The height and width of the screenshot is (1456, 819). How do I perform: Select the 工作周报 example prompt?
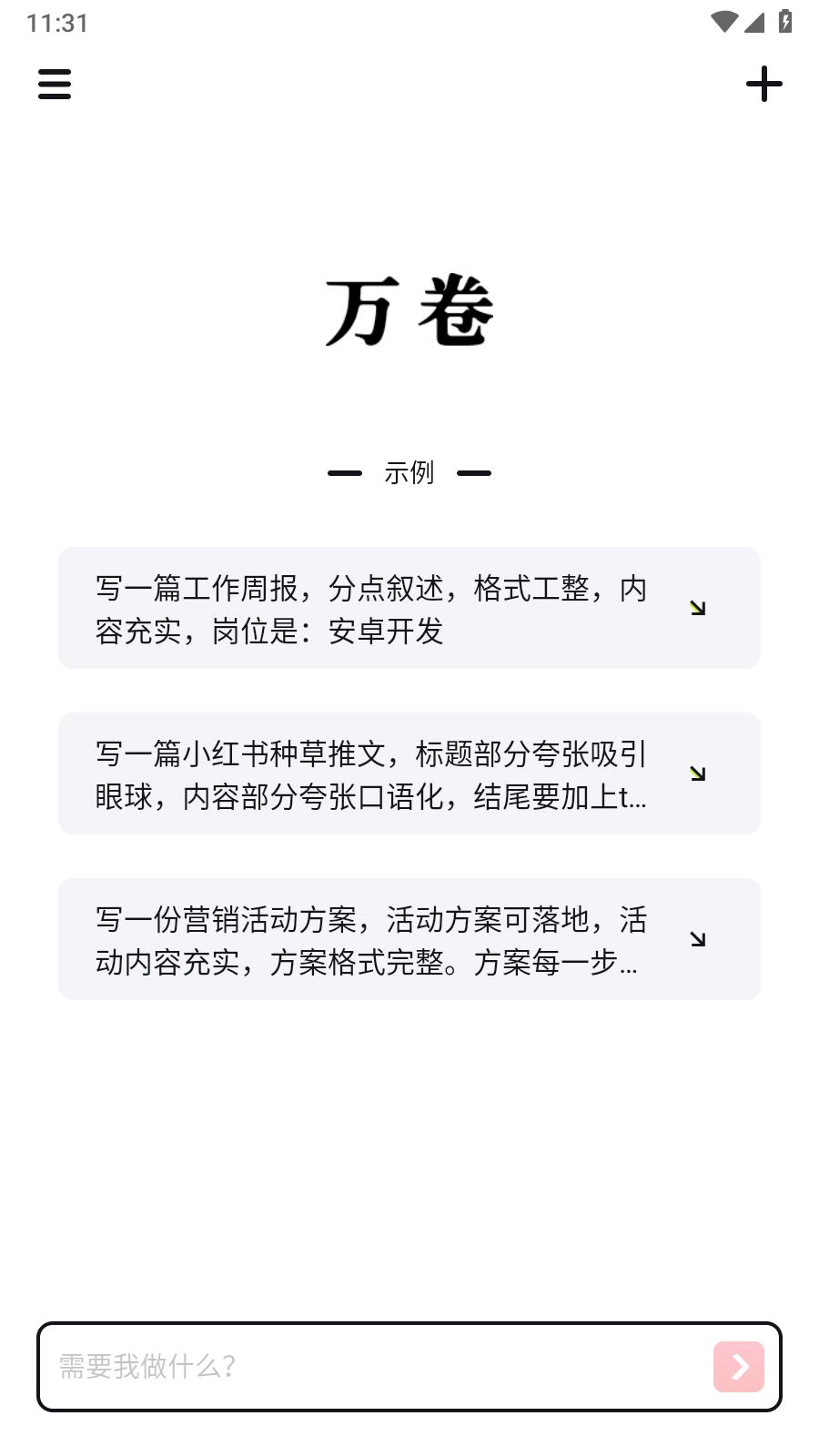click(409, 608)
